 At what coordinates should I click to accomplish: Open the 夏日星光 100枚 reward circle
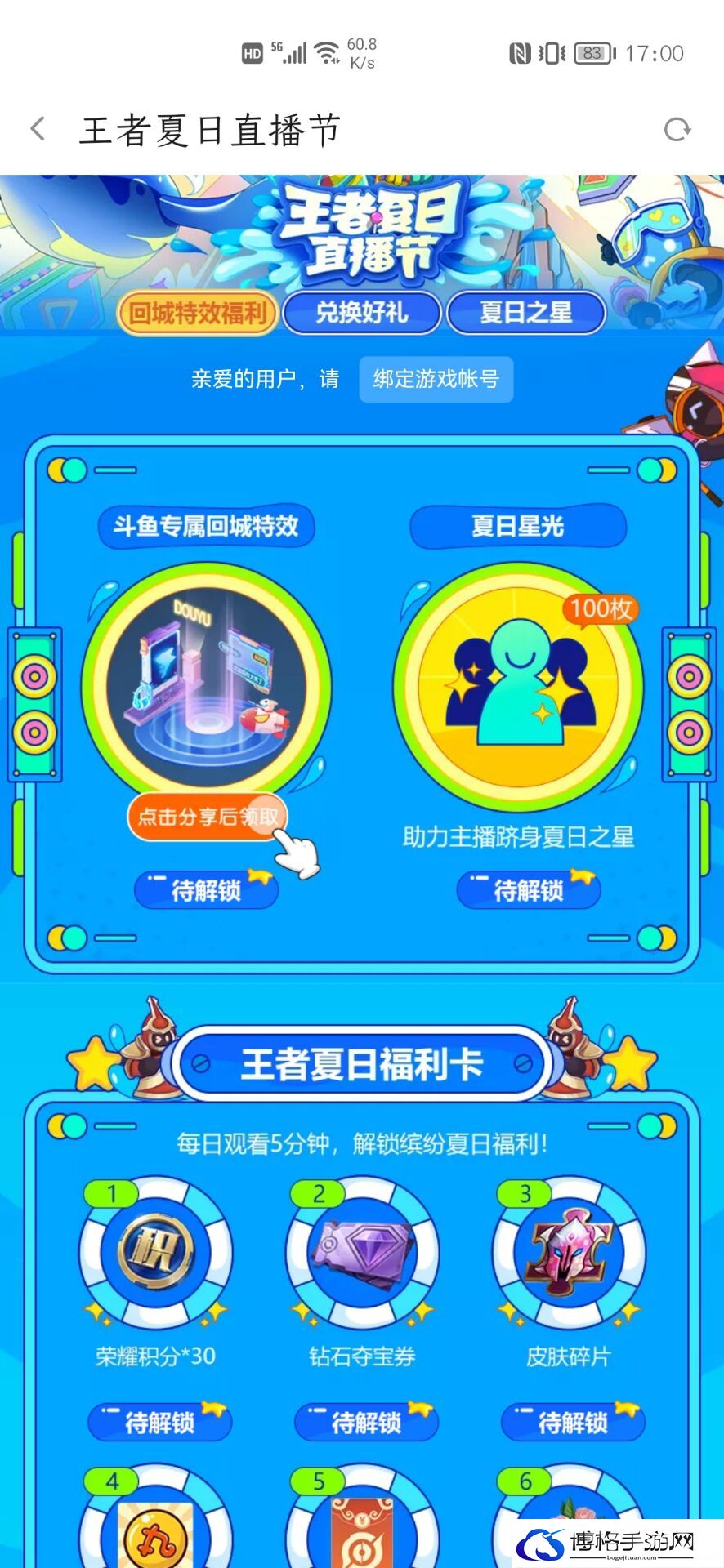[518, 684]
